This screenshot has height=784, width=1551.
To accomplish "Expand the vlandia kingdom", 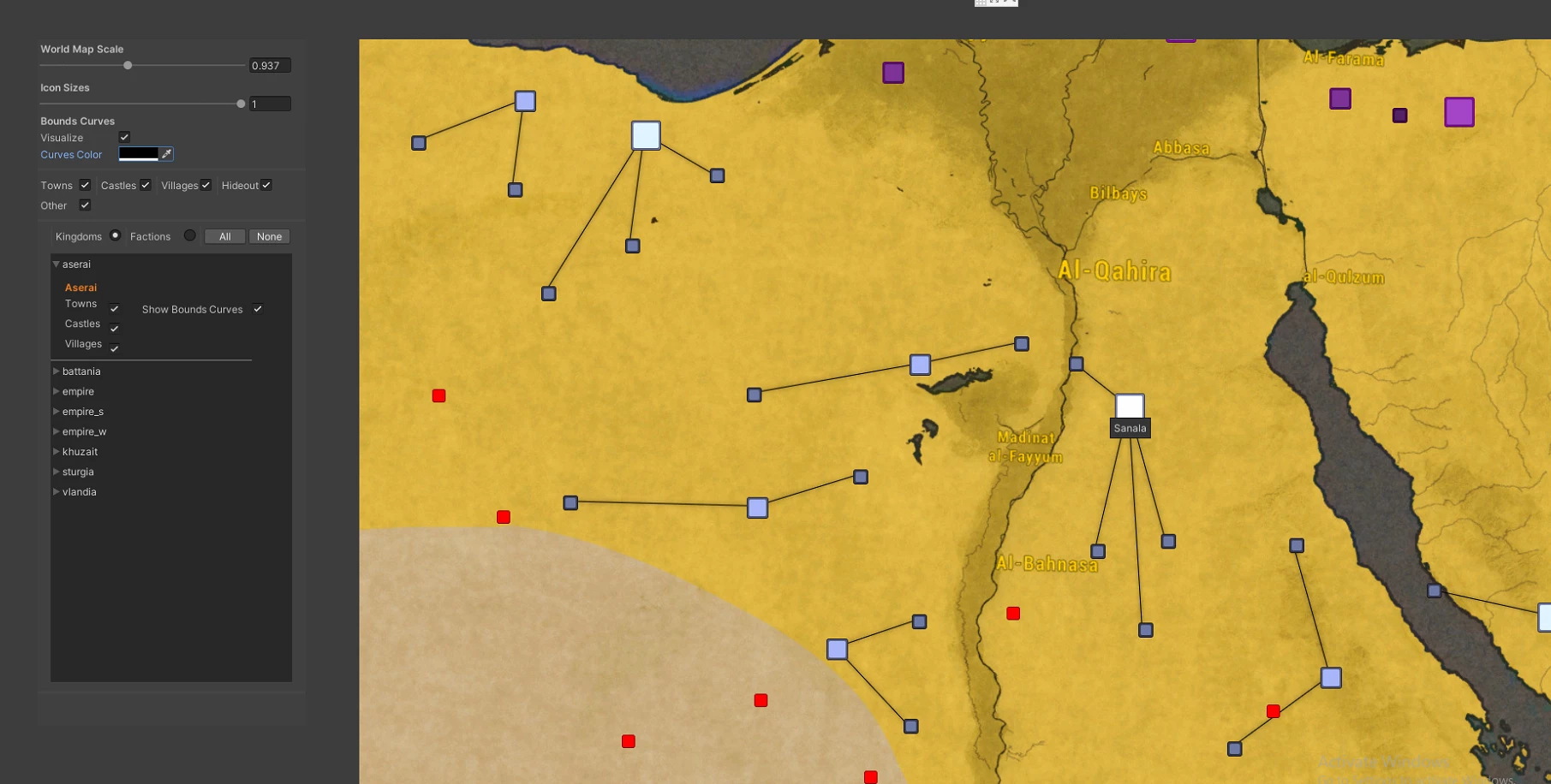I will (57, 492).
